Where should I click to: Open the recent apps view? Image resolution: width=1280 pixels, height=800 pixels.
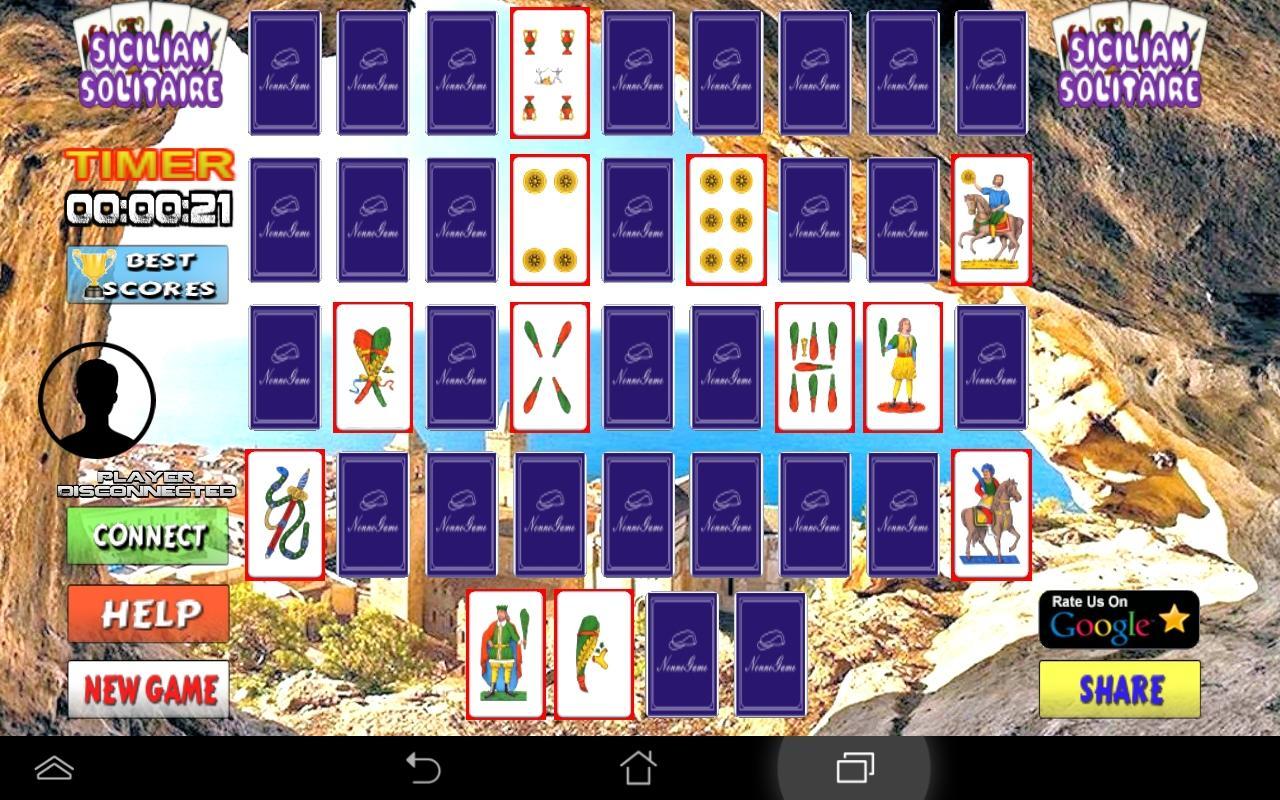(x=854, y=768)
